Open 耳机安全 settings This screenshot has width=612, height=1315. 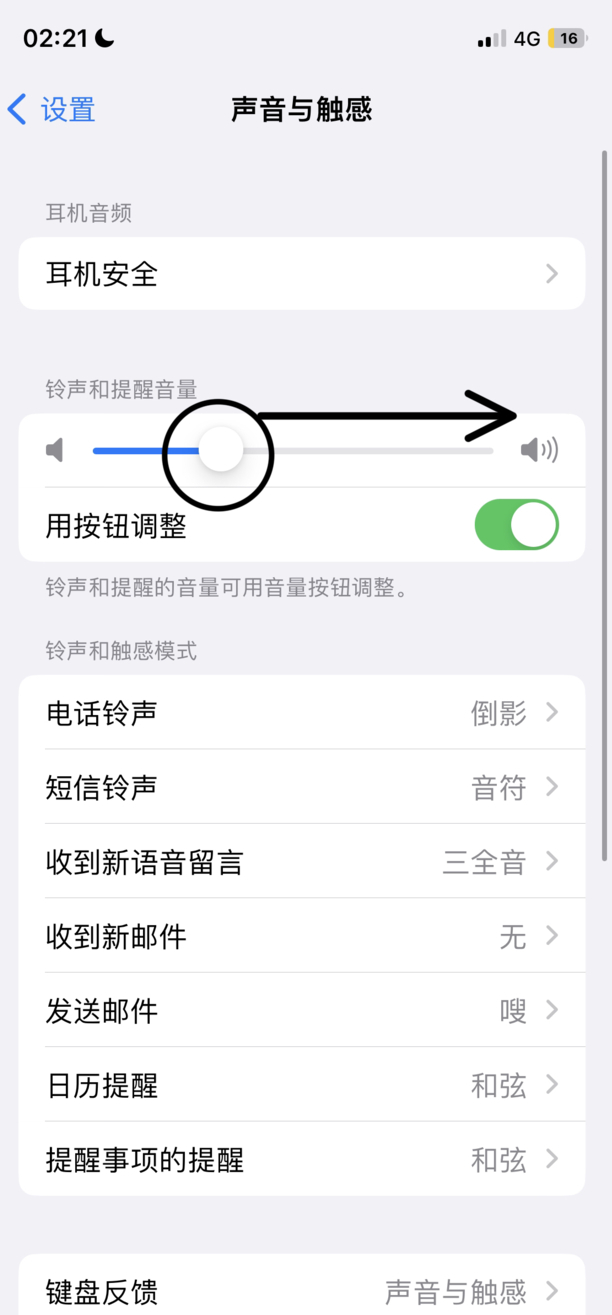[x=302, y=273]
